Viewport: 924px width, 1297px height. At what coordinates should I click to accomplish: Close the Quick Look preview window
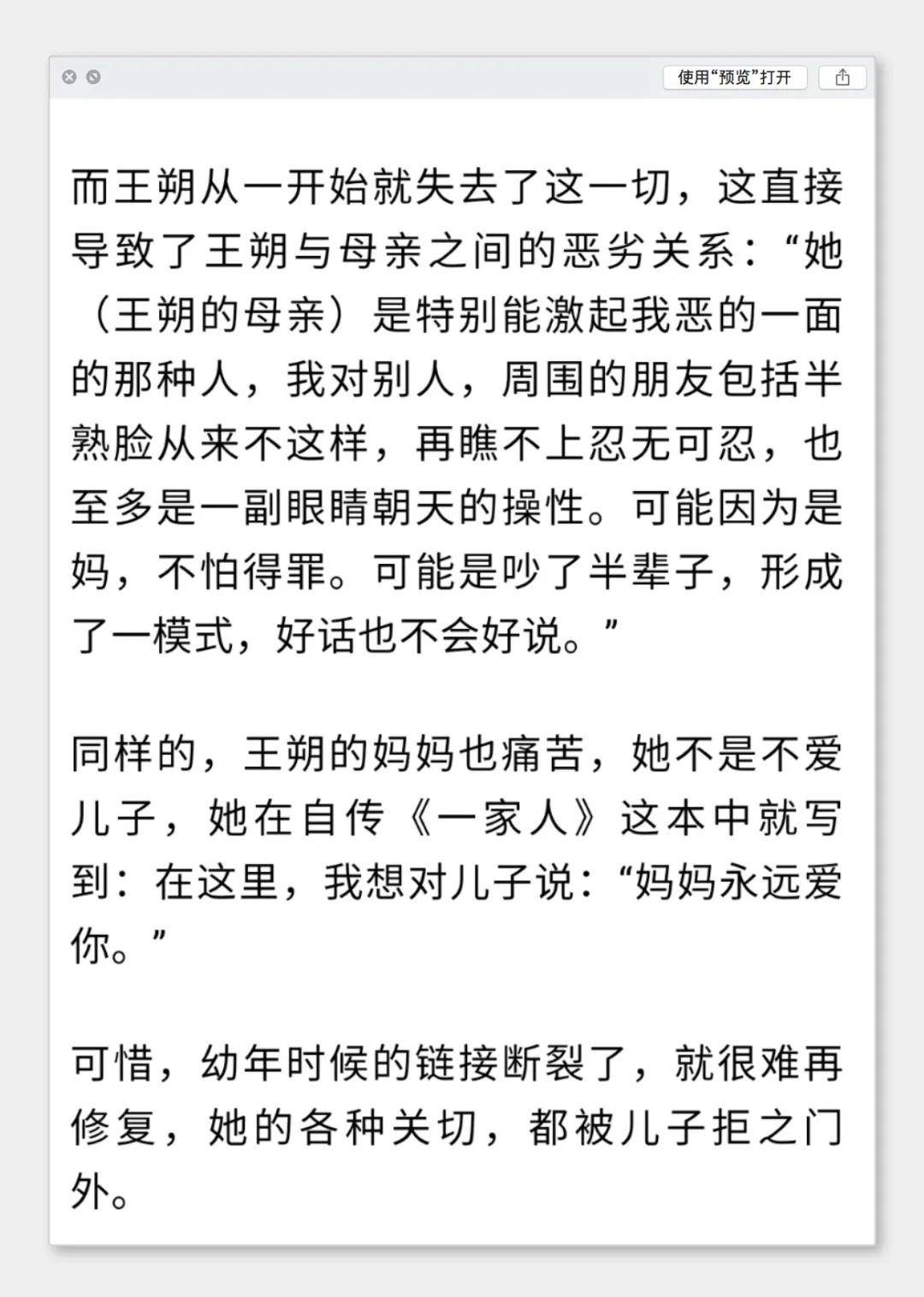[x=69, y=77]
